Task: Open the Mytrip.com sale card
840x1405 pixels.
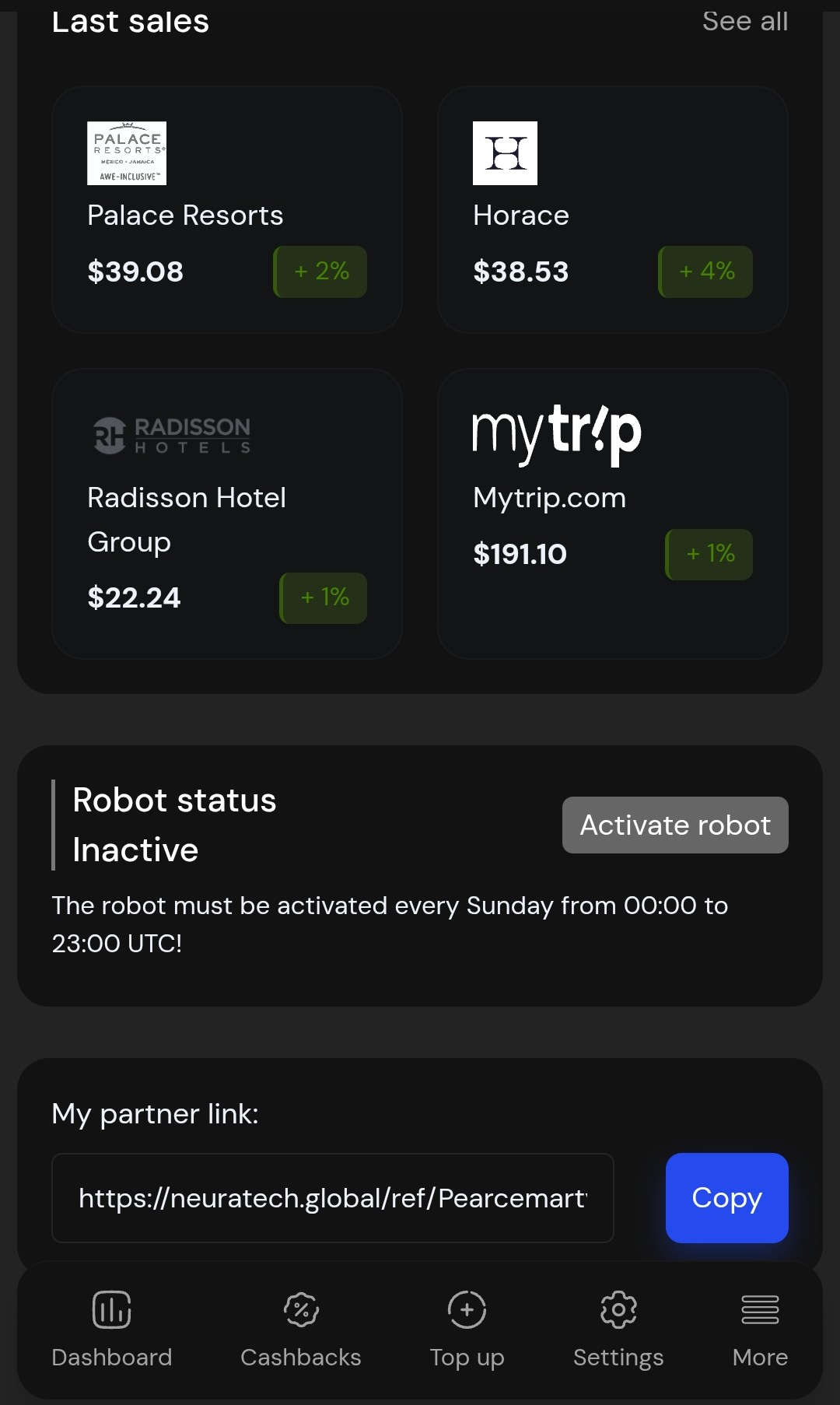Action: point(612,513)
